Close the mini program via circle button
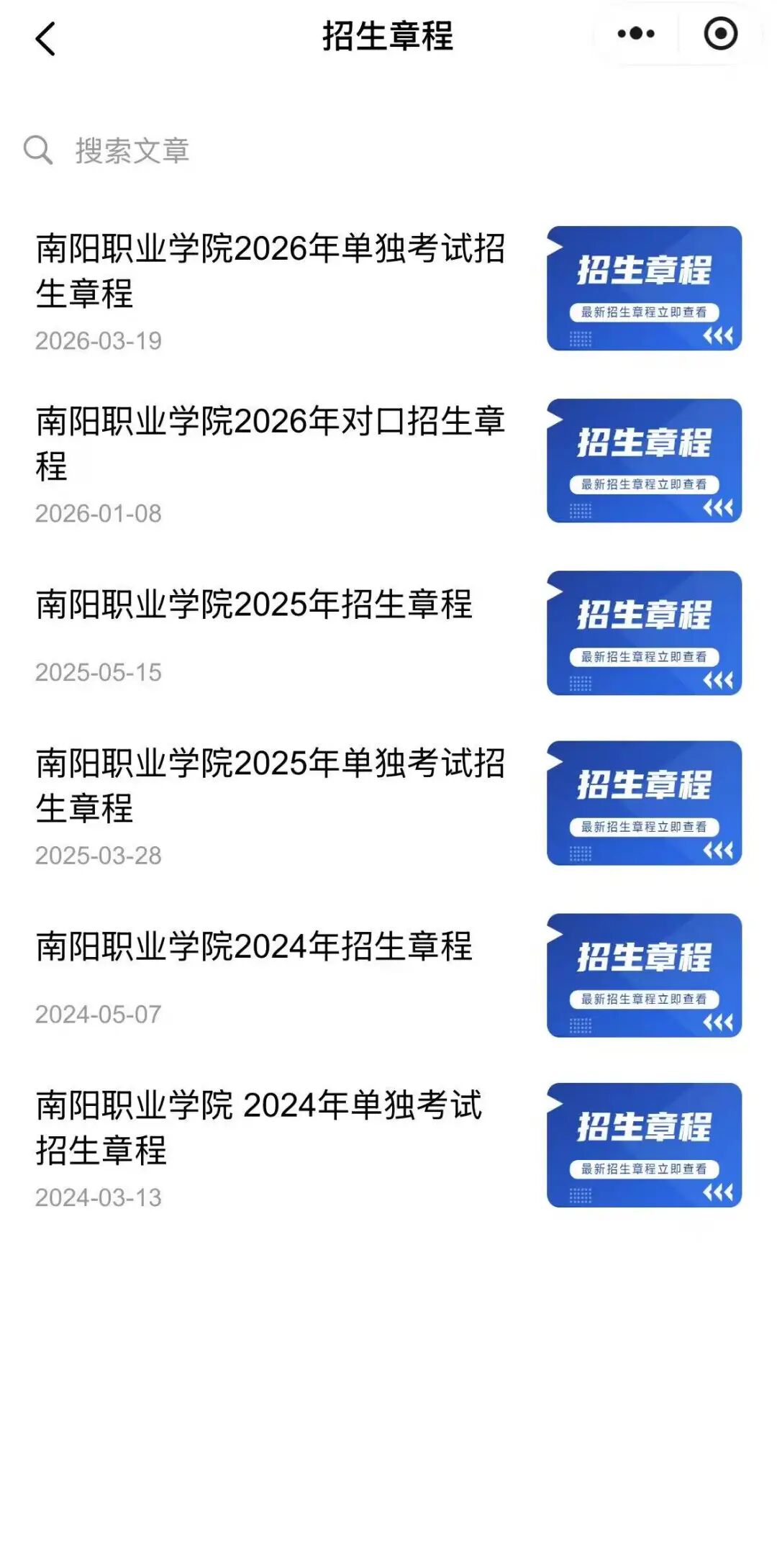The height and width of the screenshot is (1568, 777). click(720, 34)
